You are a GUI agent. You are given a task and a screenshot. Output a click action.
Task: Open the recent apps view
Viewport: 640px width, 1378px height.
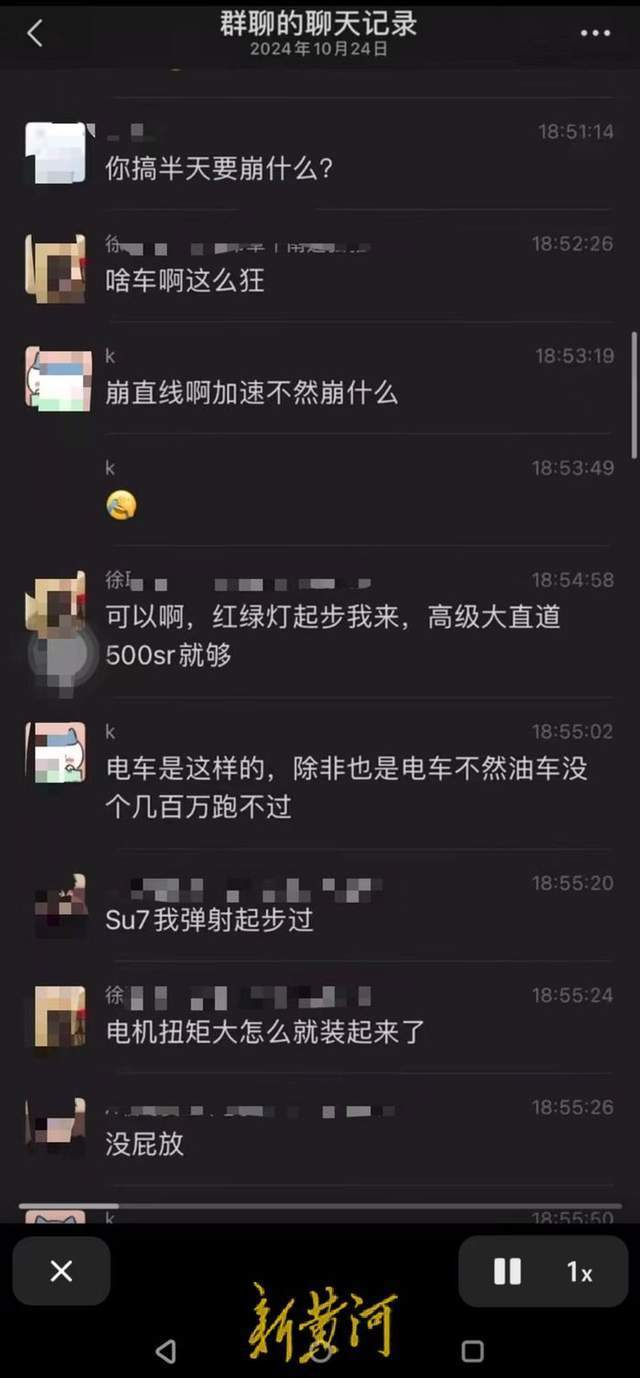[473, 1351]
